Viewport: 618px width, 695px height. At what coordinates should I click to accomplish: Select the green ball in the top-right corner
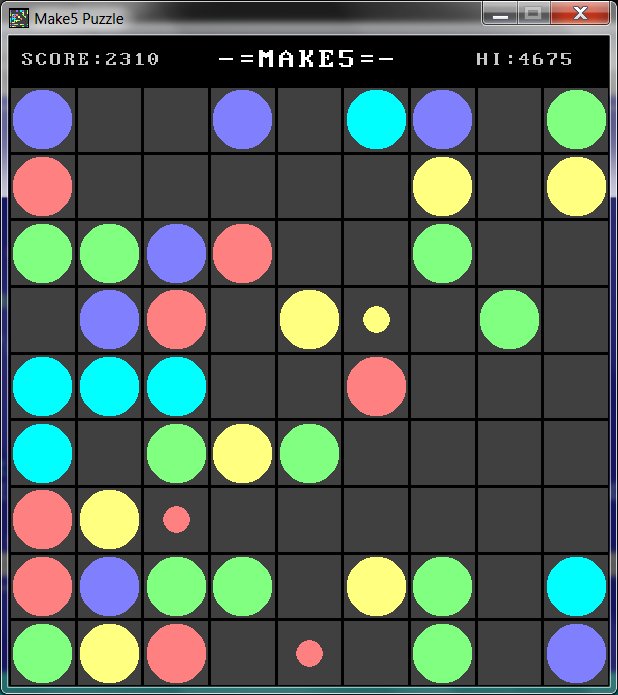576,119
